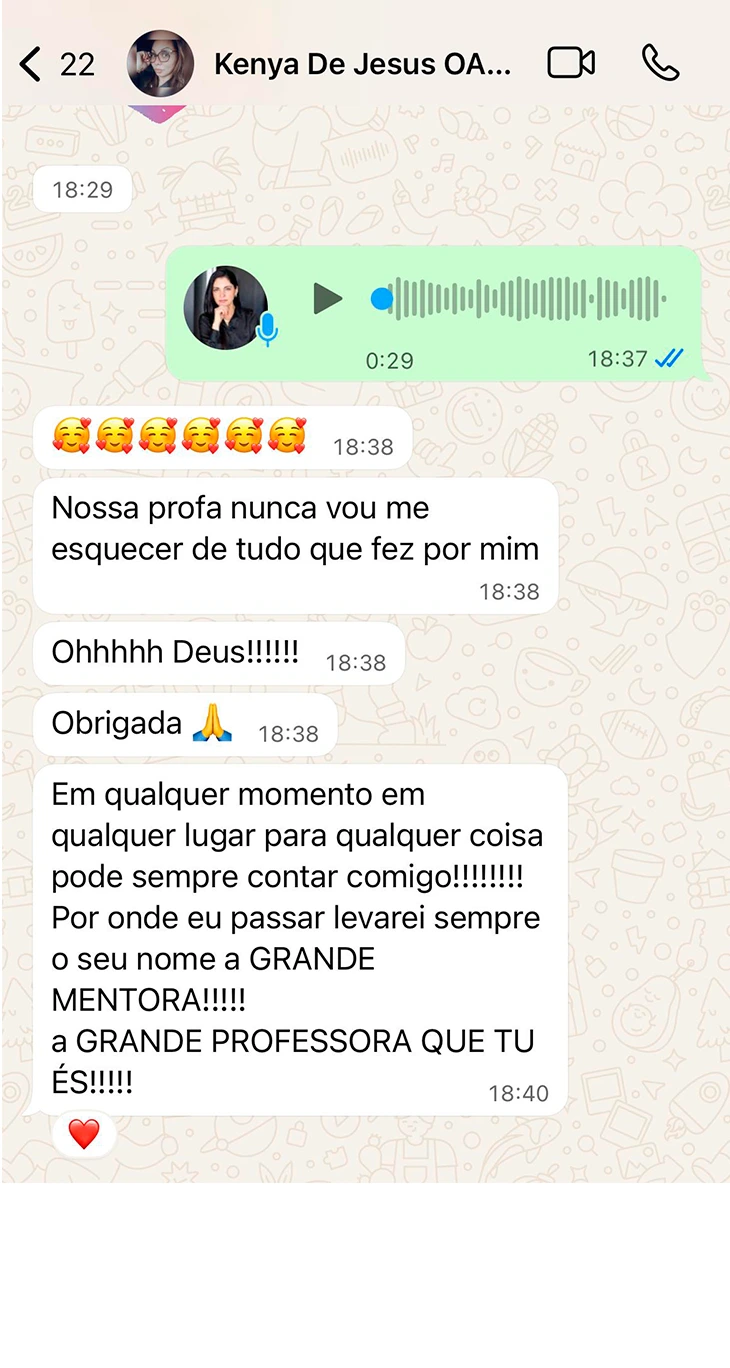This screenshot has width=730, height=1368.
Task: Open the heart reaction on the last message
Action: pyautogui.click(x=84, y=1133)
